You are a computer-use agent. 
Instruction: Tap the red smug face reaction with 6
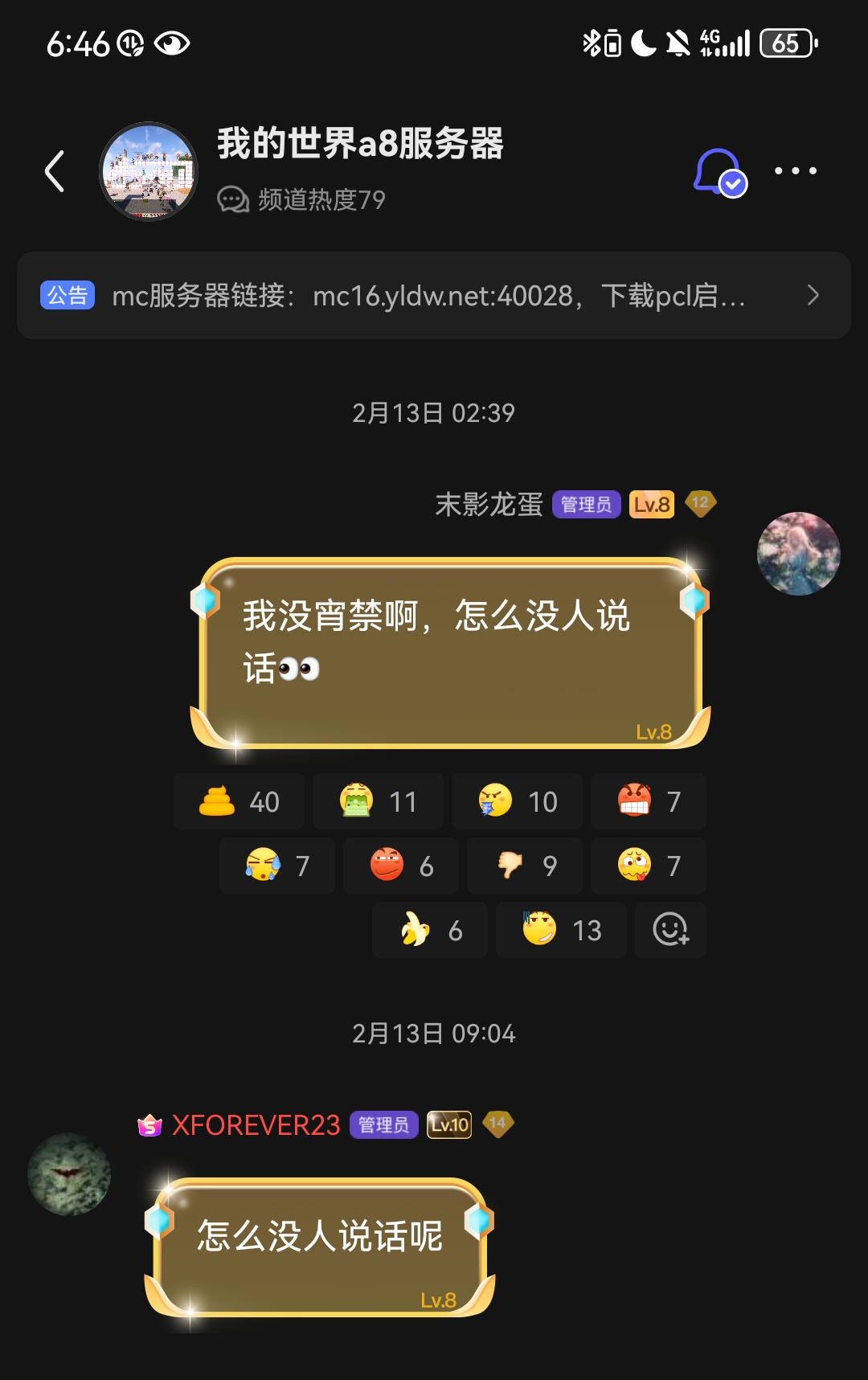click(x=401, y=866)
